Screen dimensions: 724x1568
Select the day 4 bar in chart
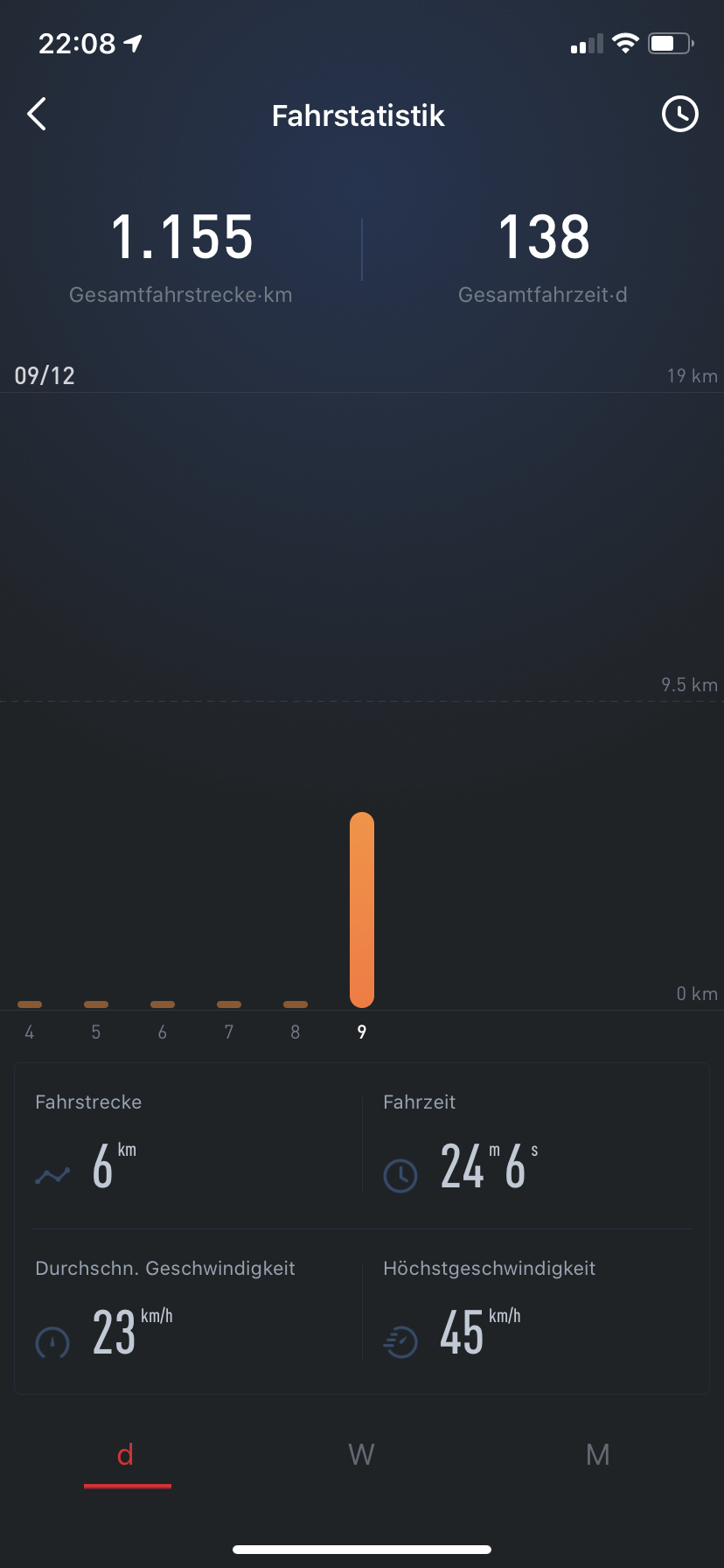[x=30, y=1004]
